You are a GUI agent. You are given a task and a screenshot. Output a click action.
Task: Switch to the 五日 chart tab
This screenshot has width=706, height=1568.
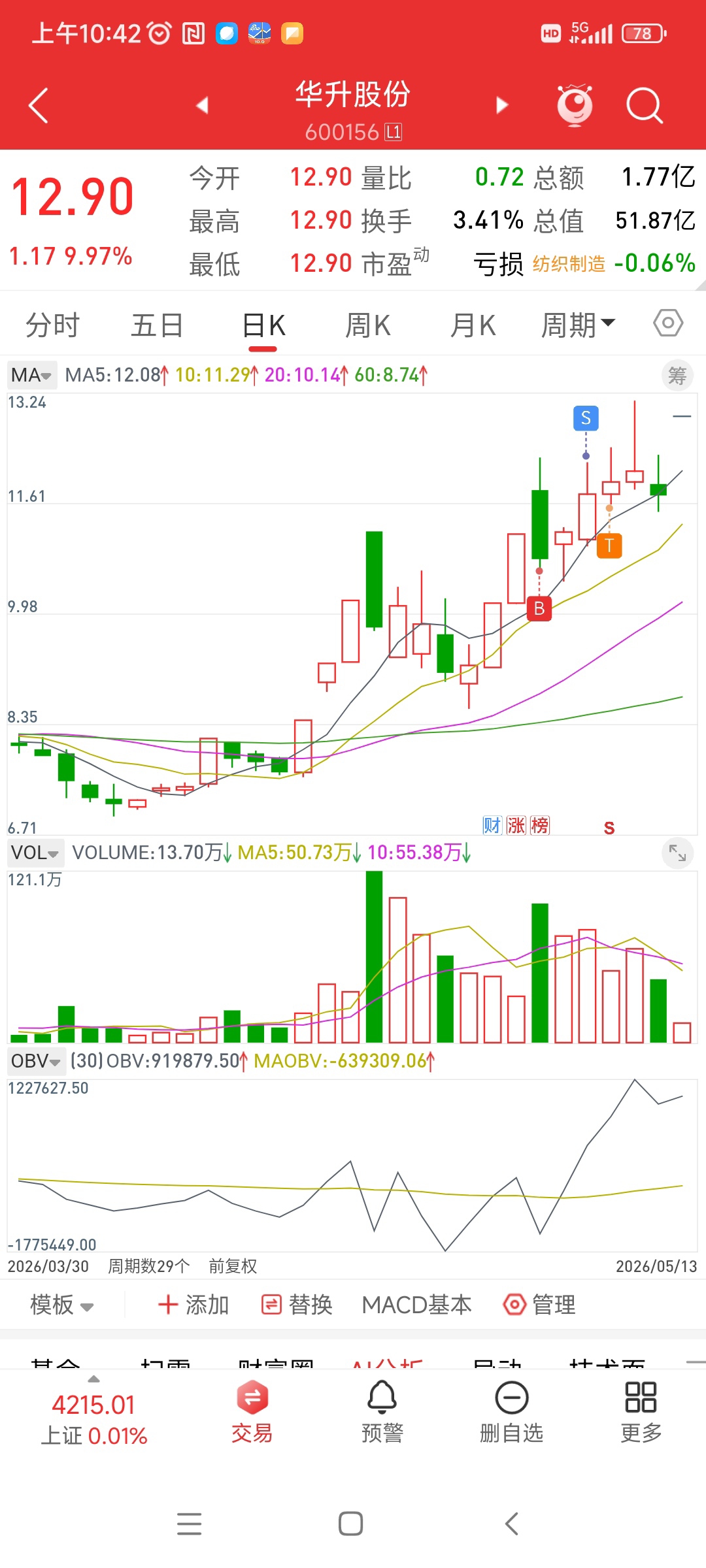[x=157, y=325]
